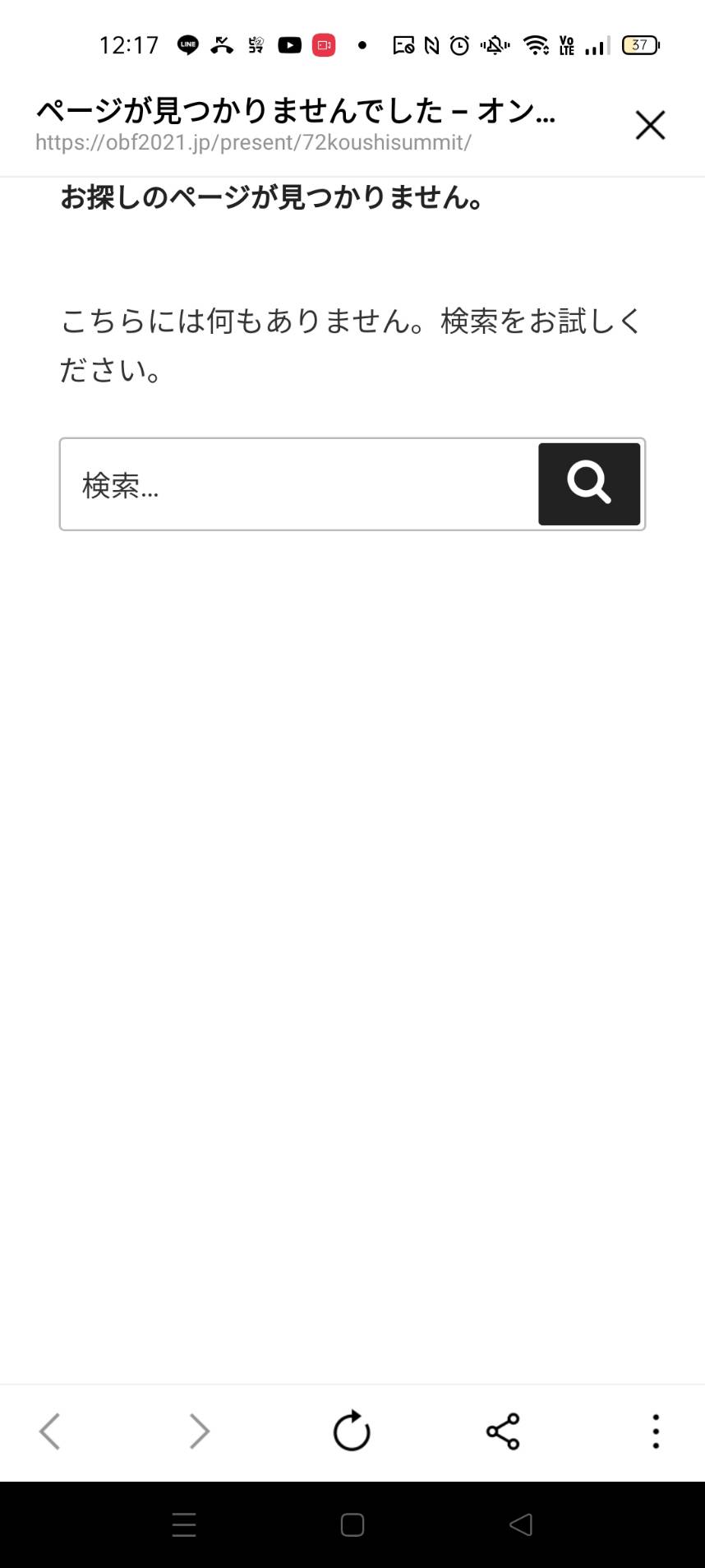Viewport: 705px width, 1568px height.
Task: Reload the current page
Action: [352, 1431]
